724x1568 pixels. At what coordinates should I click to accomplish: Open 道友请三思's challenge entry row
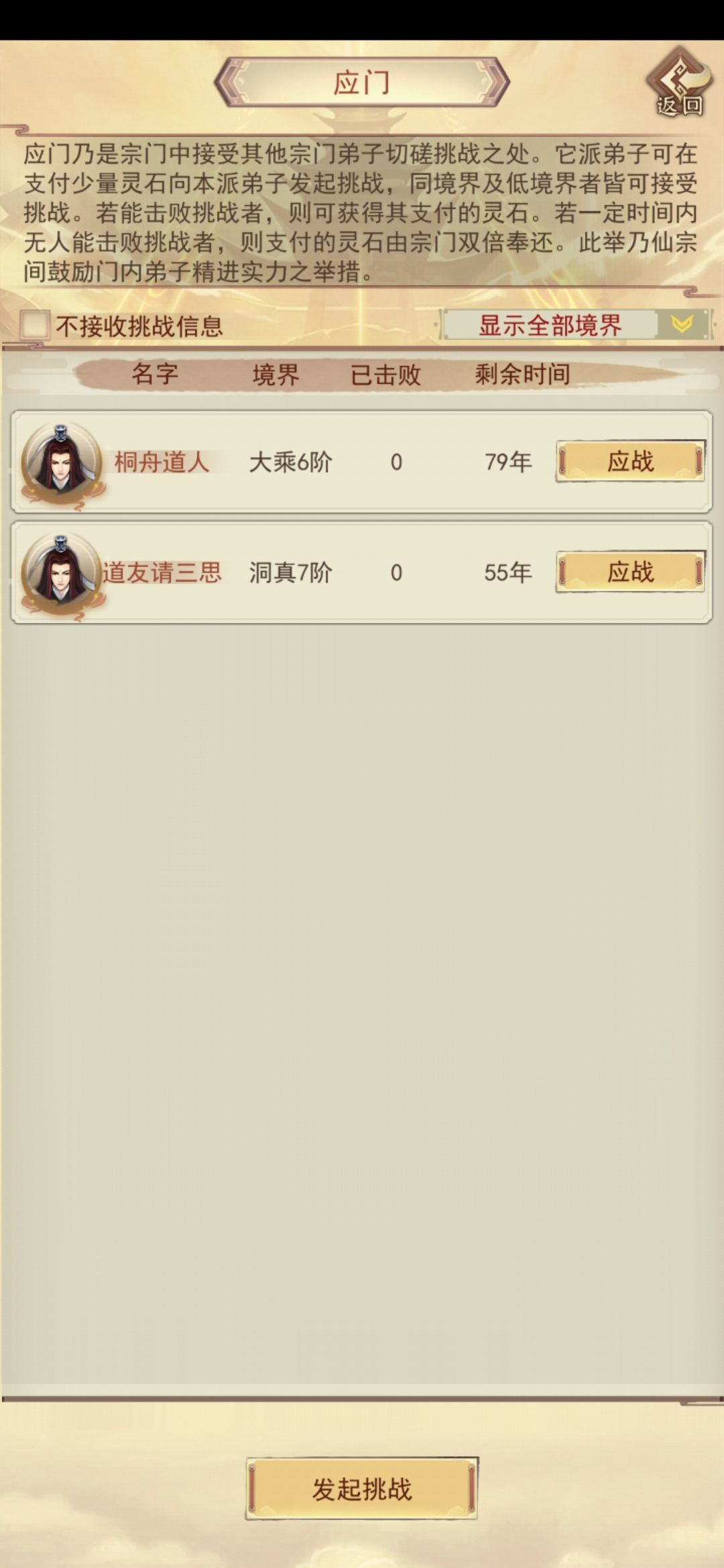pos(302,572)
